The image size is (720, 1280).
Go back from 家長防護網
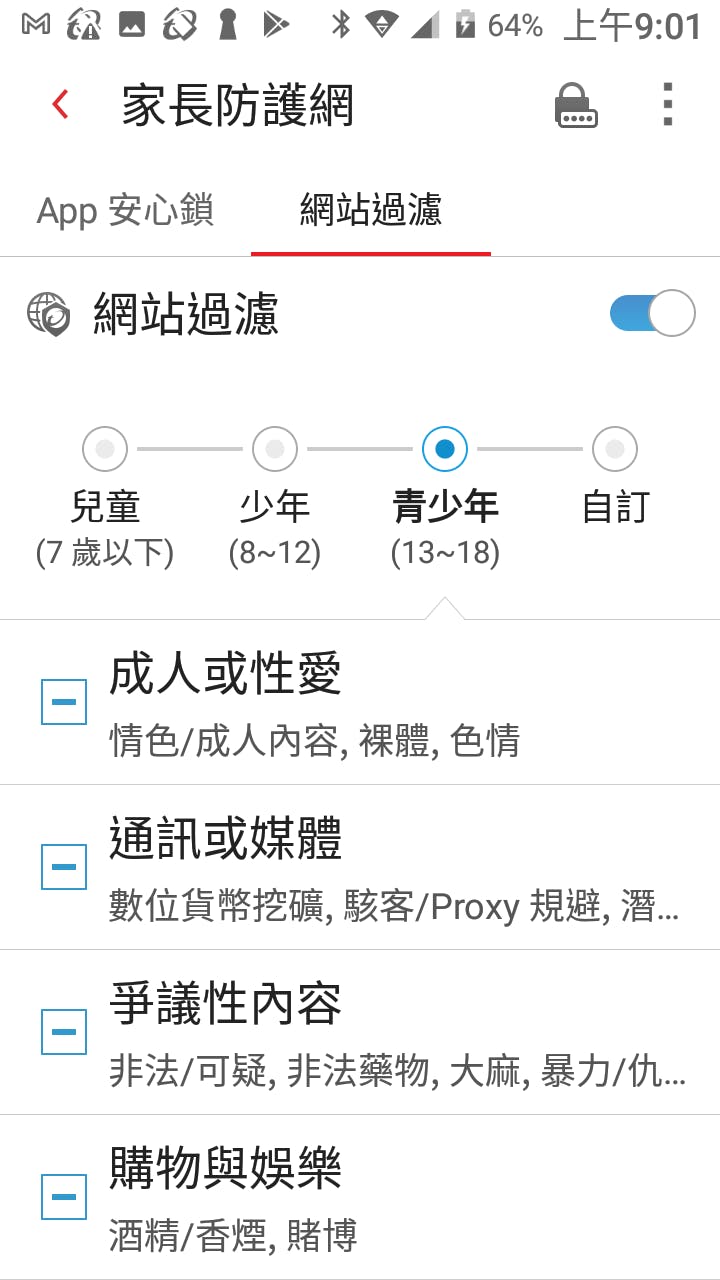[x=61, y=104]
